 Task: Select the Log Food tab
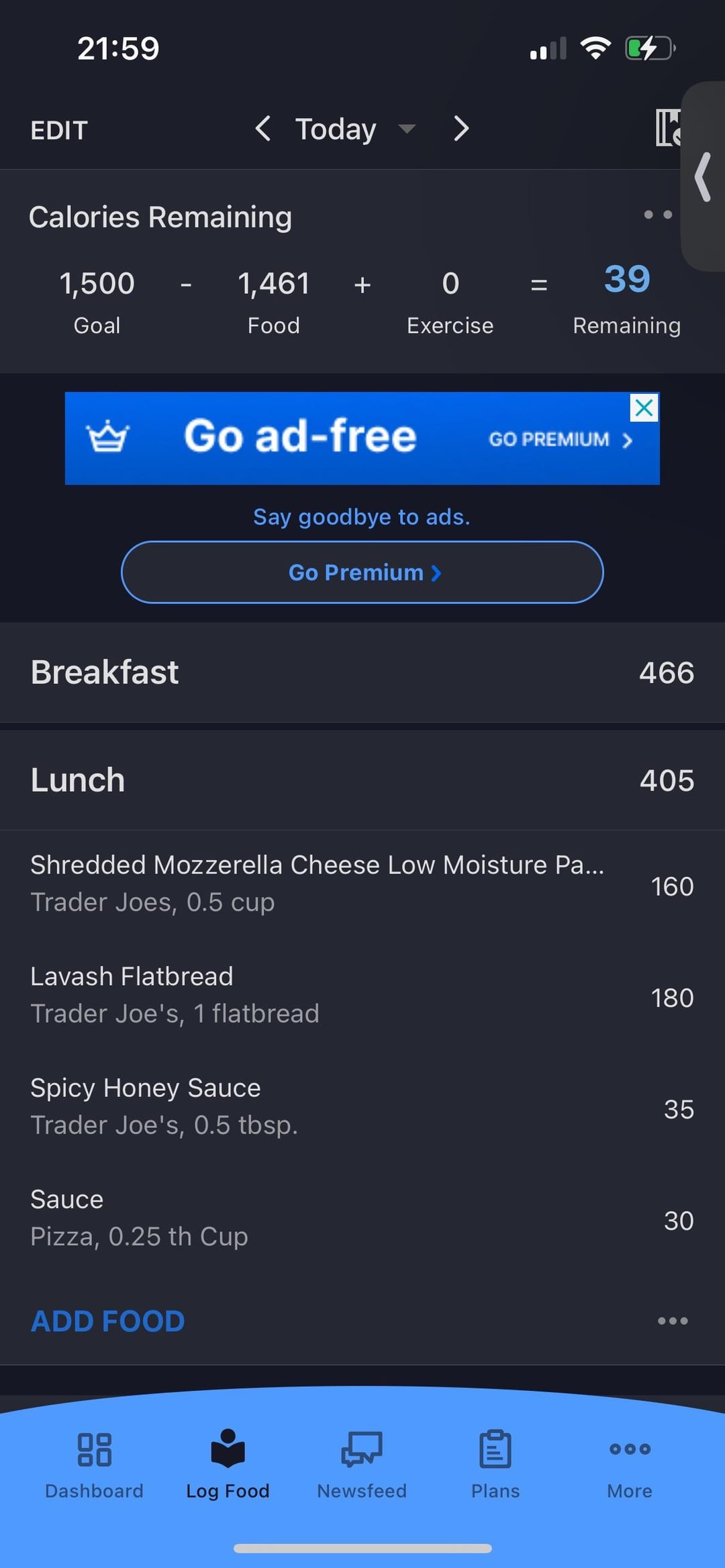(x=228, y=1465)
